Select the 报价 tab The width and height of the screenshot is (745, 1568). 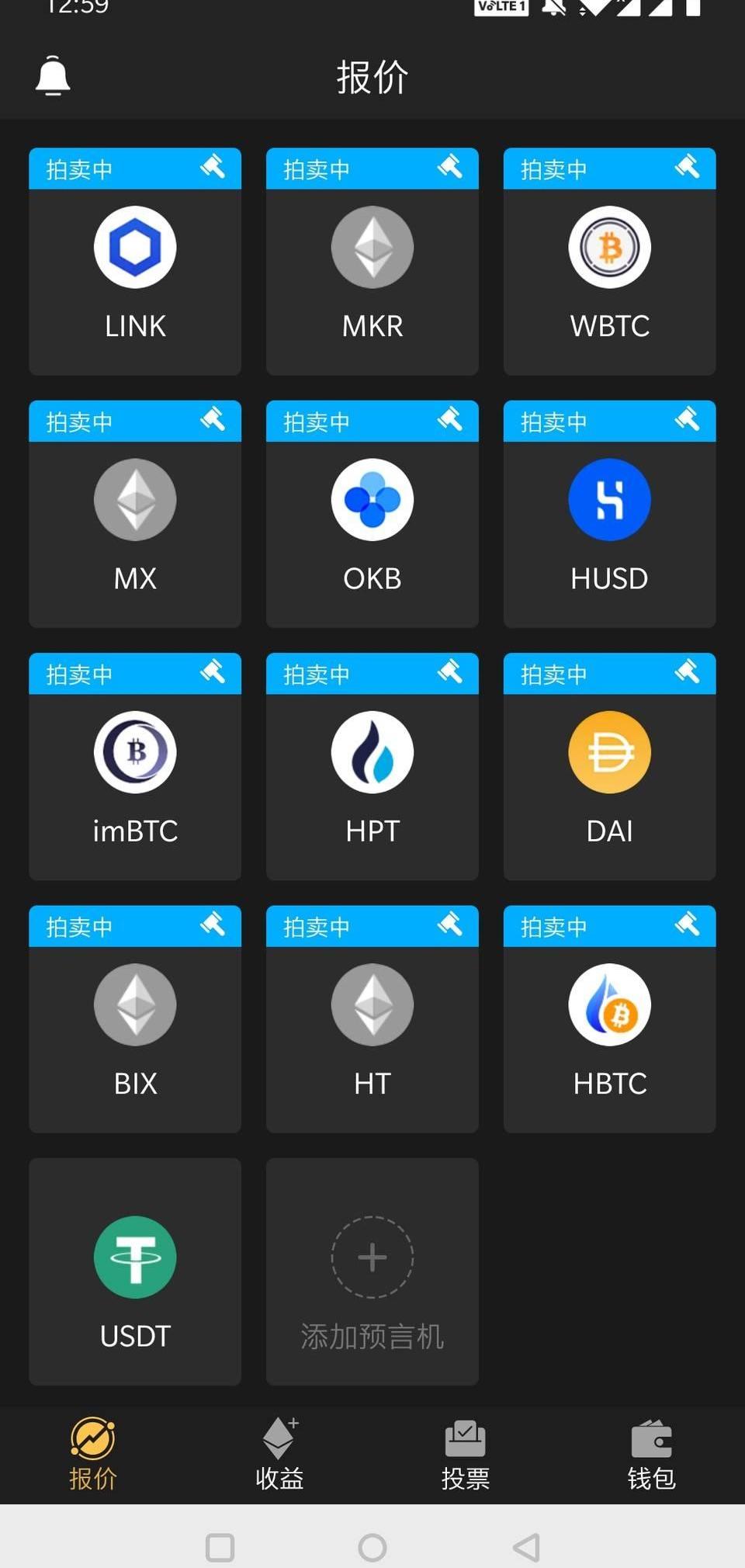coord(93,1455)
